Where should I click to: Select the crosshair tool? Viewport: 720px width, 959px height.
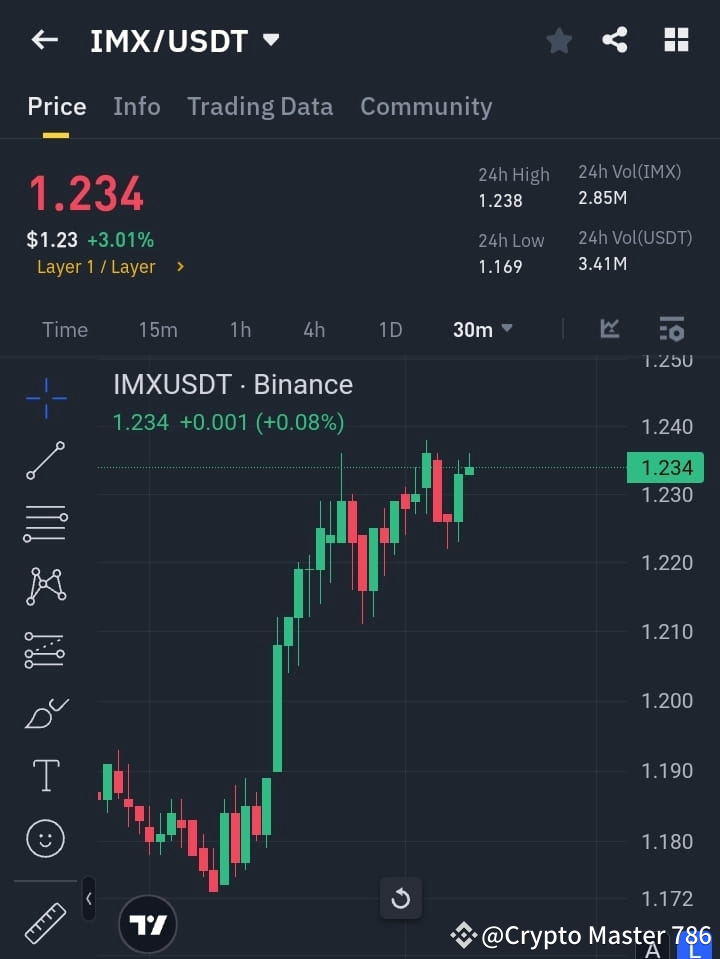coord(45,399)
